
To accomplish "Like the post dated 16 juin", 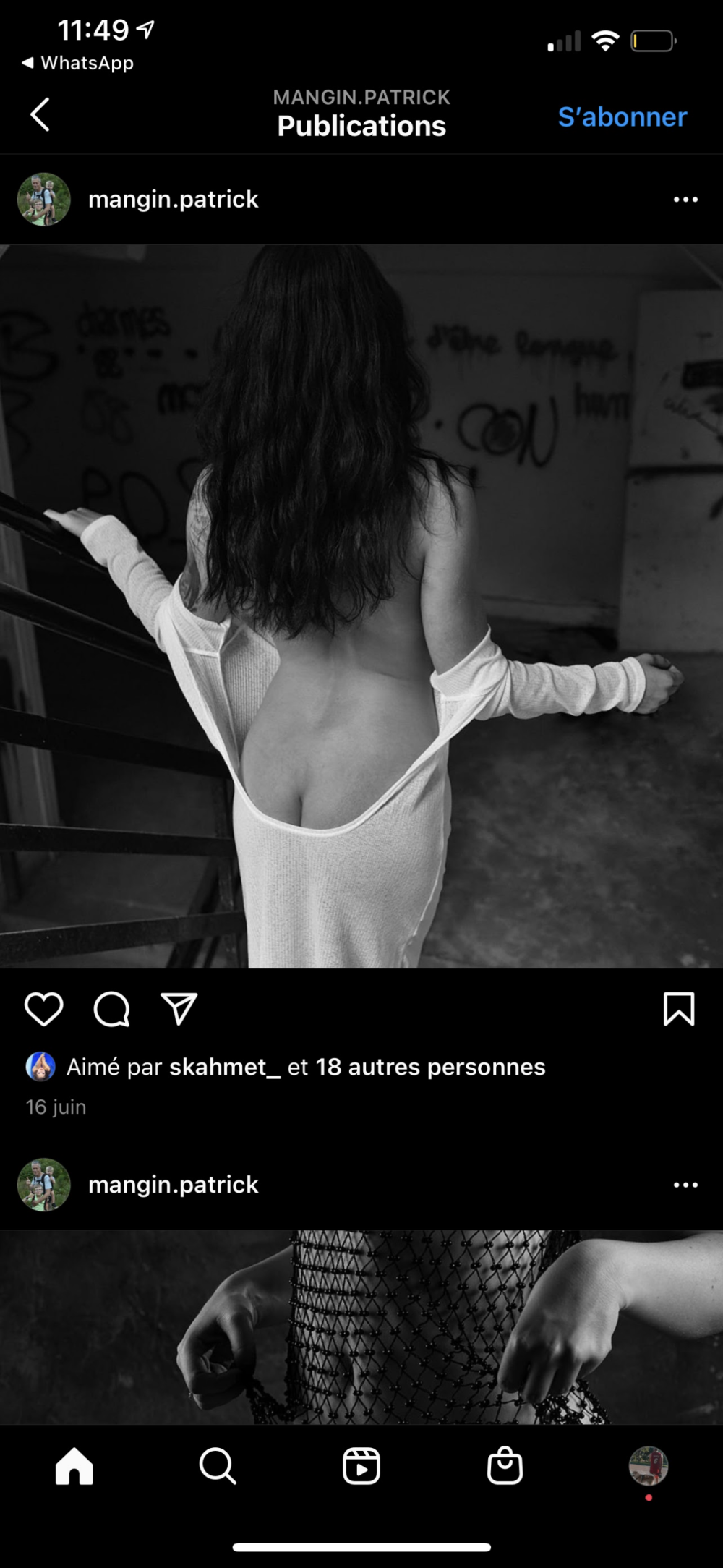I will pos(44,1009).
